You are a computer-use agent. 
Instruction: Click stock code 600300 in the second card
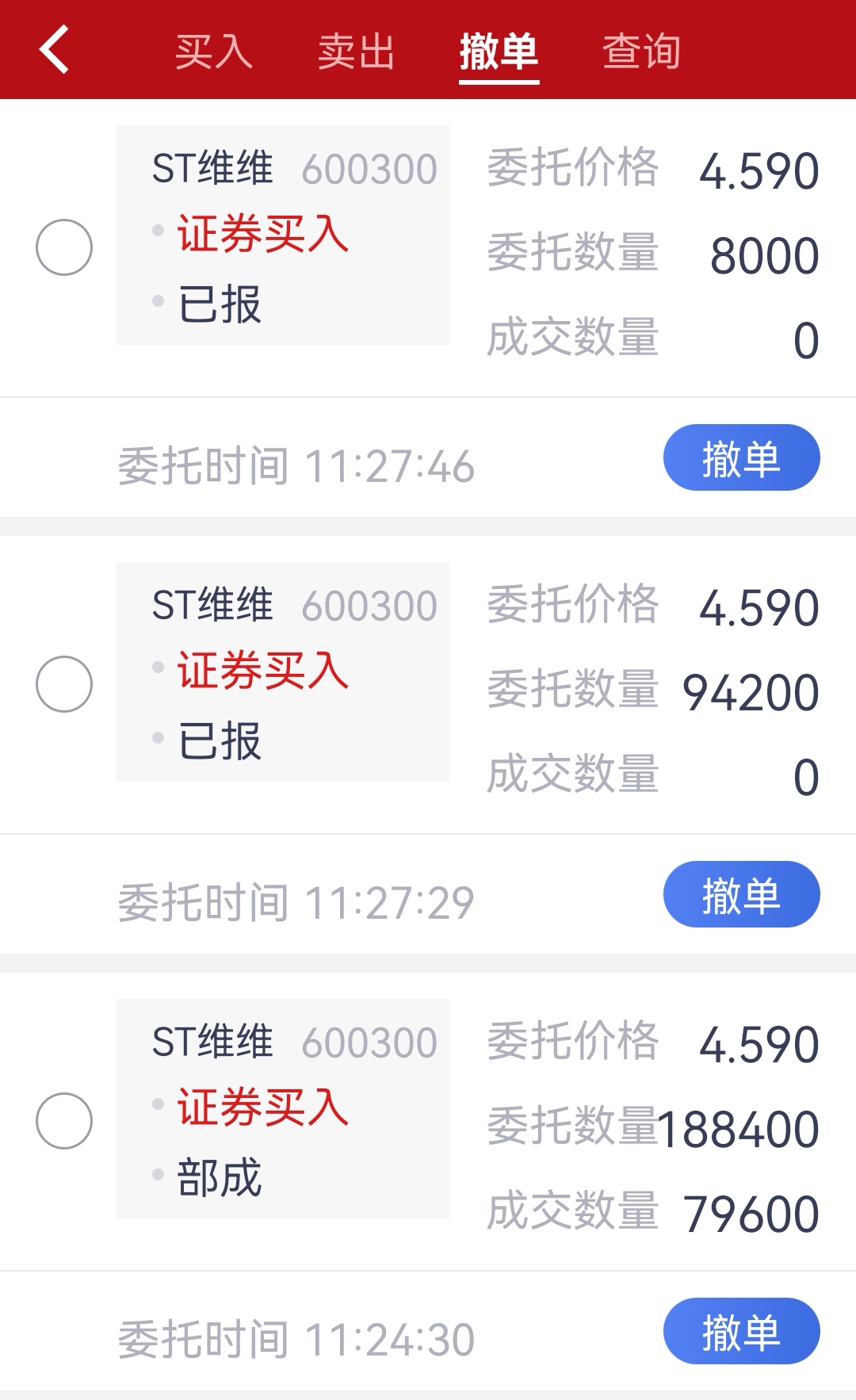(369, 604)
